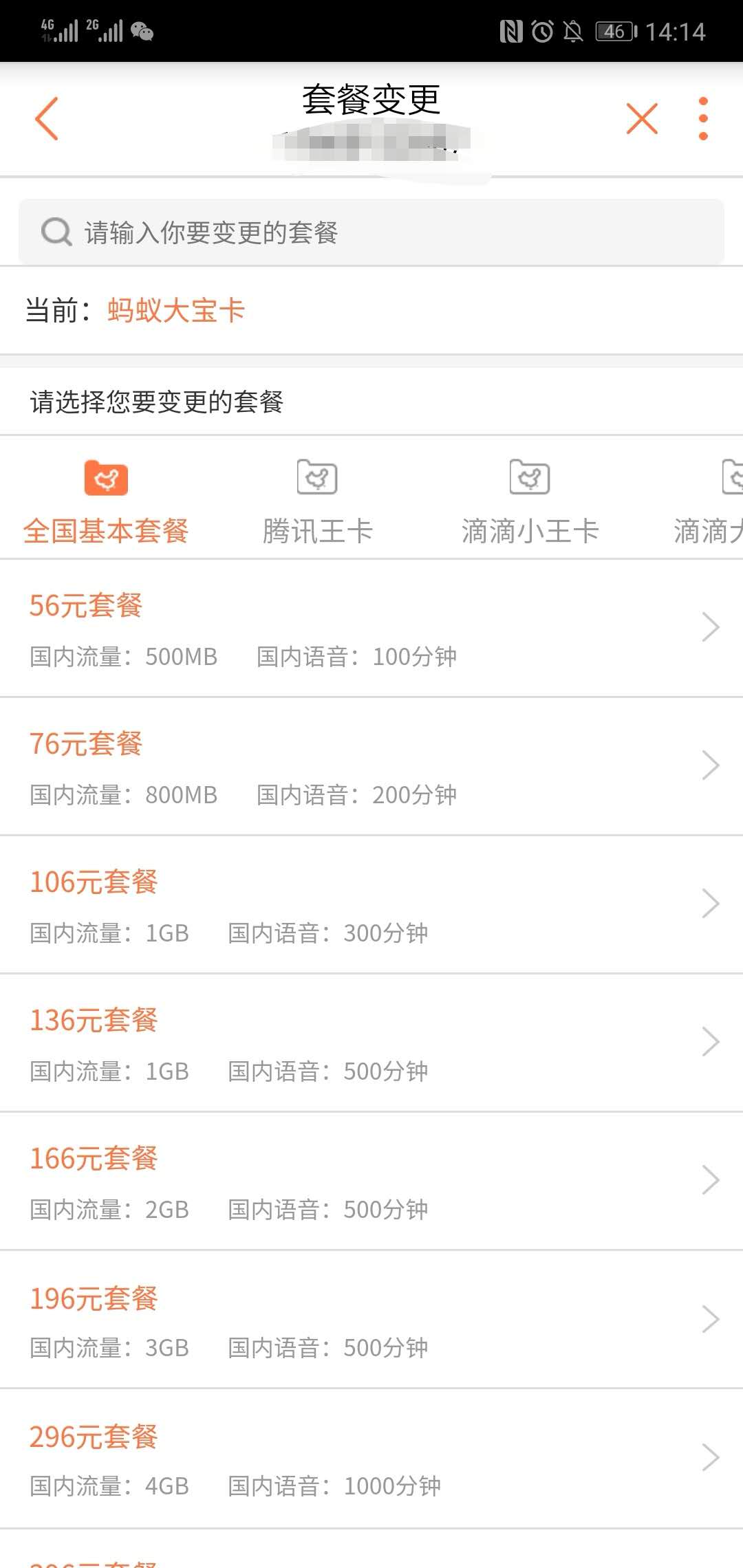The width and height of the screenshot is (743, 1568).
Task: Switch to the 滴滴小王卡 tab
Action: click(x=530, y=503)
